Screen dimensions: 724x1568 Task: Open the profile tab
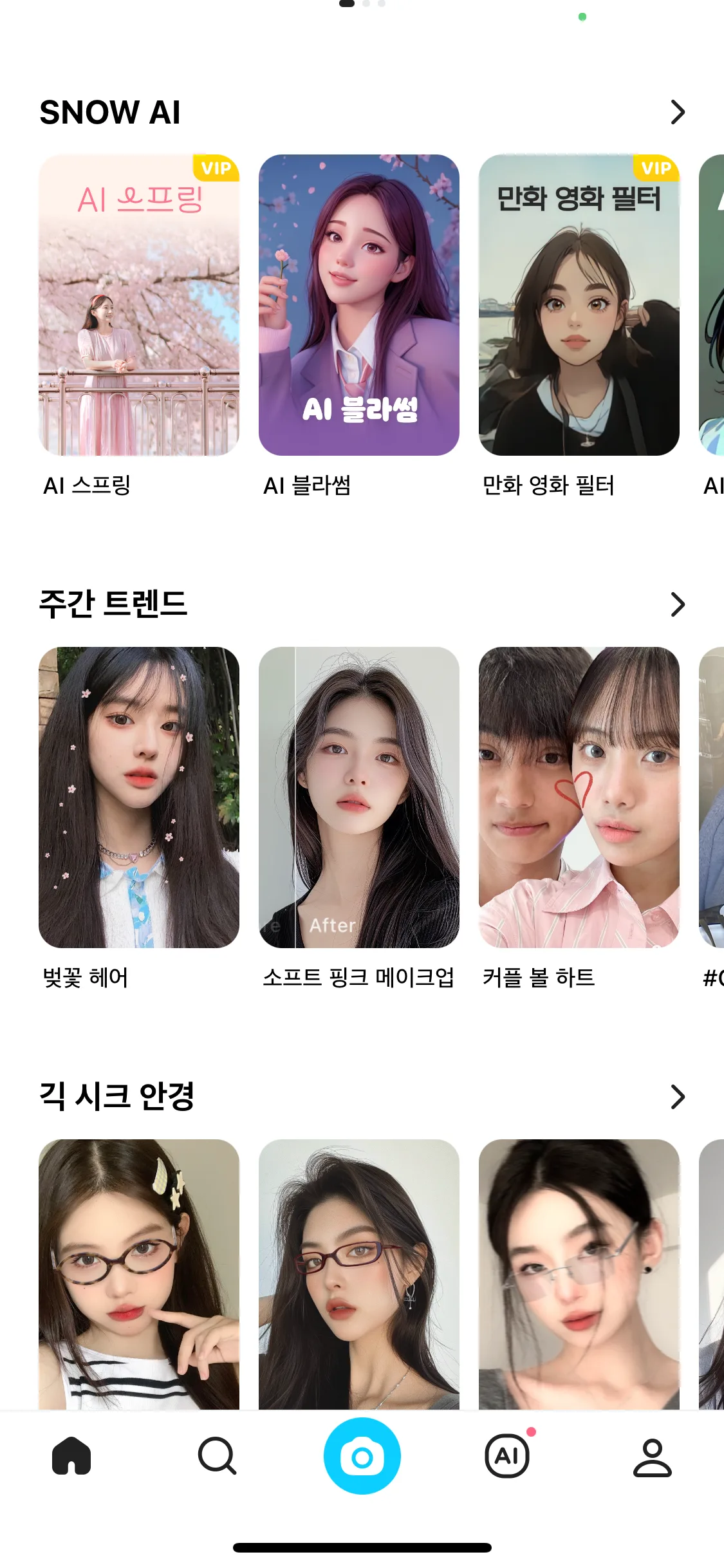pyautogui.click(x=653, y=1456)
